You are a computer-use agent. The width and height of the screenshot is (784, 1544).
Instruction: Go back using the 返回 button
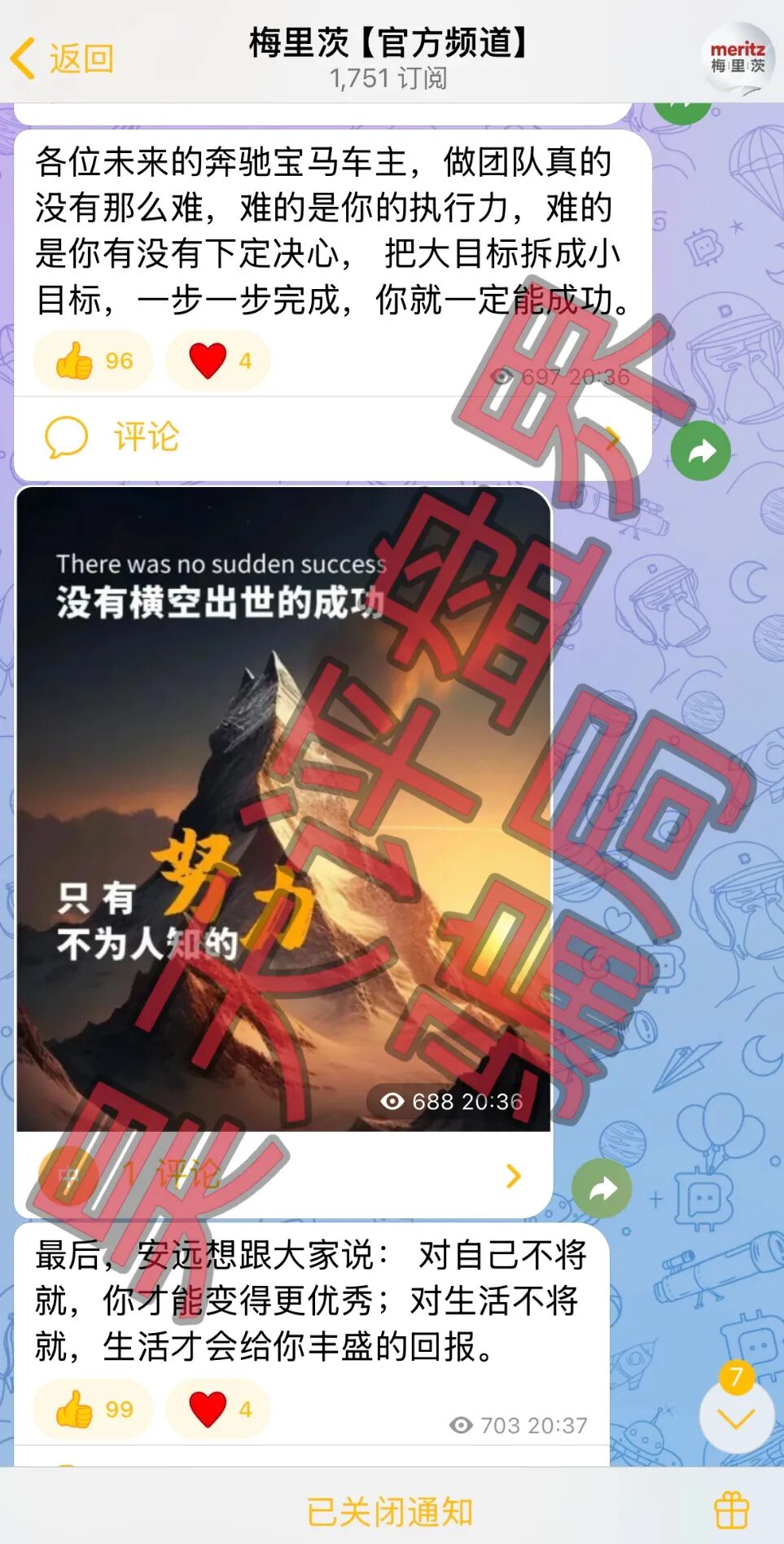(64, 59)
